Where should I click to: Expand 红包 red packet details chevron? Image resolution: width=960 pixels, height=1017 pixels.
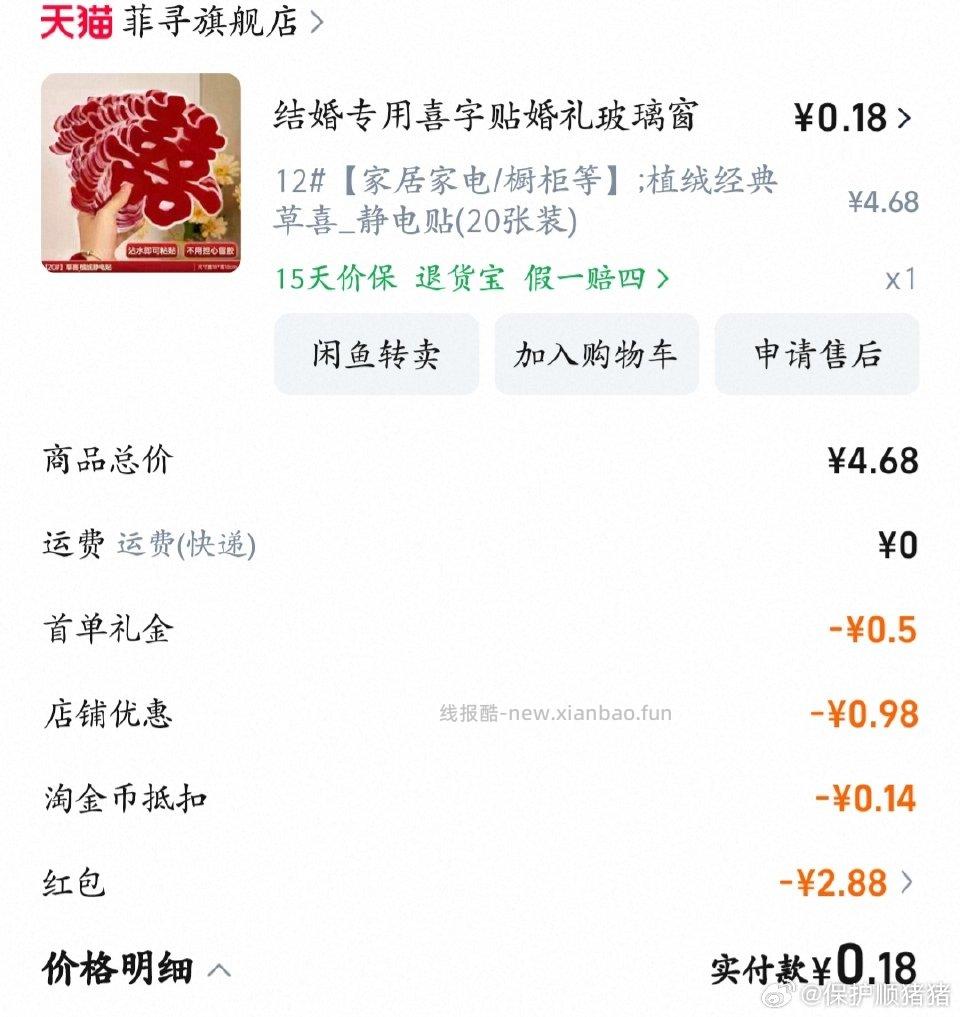[x=905, y=884]
